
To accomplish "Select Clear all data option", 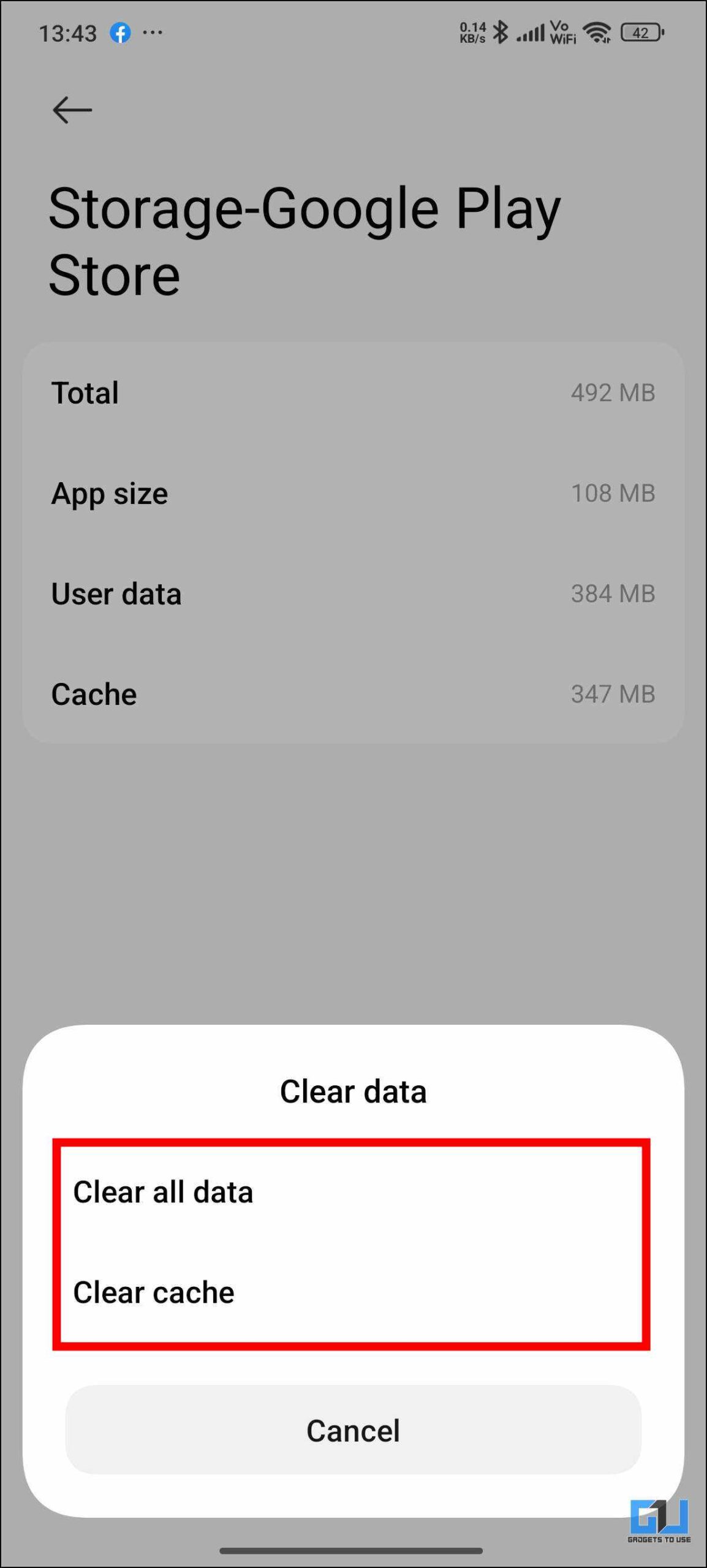I will pos(352,1192).
